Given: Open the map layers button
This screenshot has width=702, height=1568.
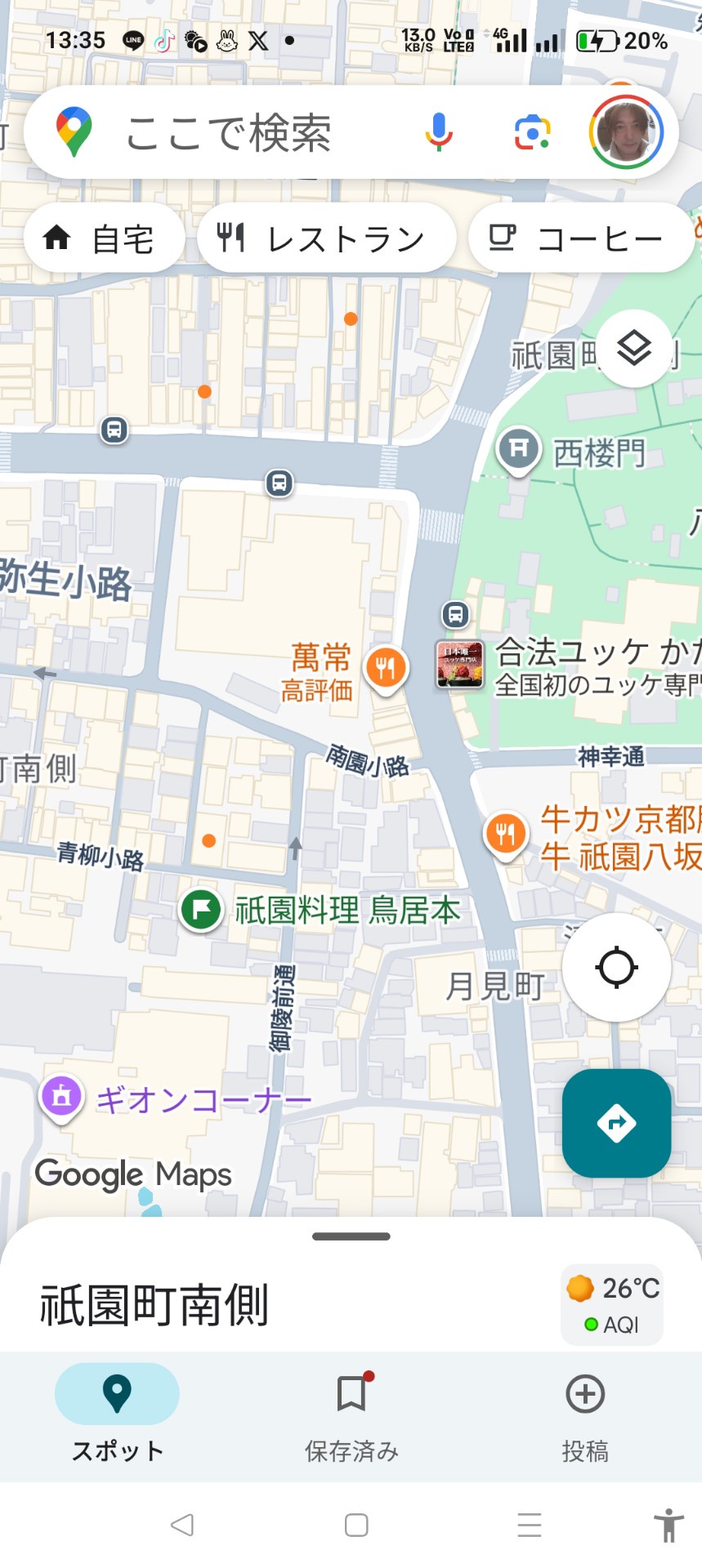Looking at the screenshot, I should tap(634, 350).
